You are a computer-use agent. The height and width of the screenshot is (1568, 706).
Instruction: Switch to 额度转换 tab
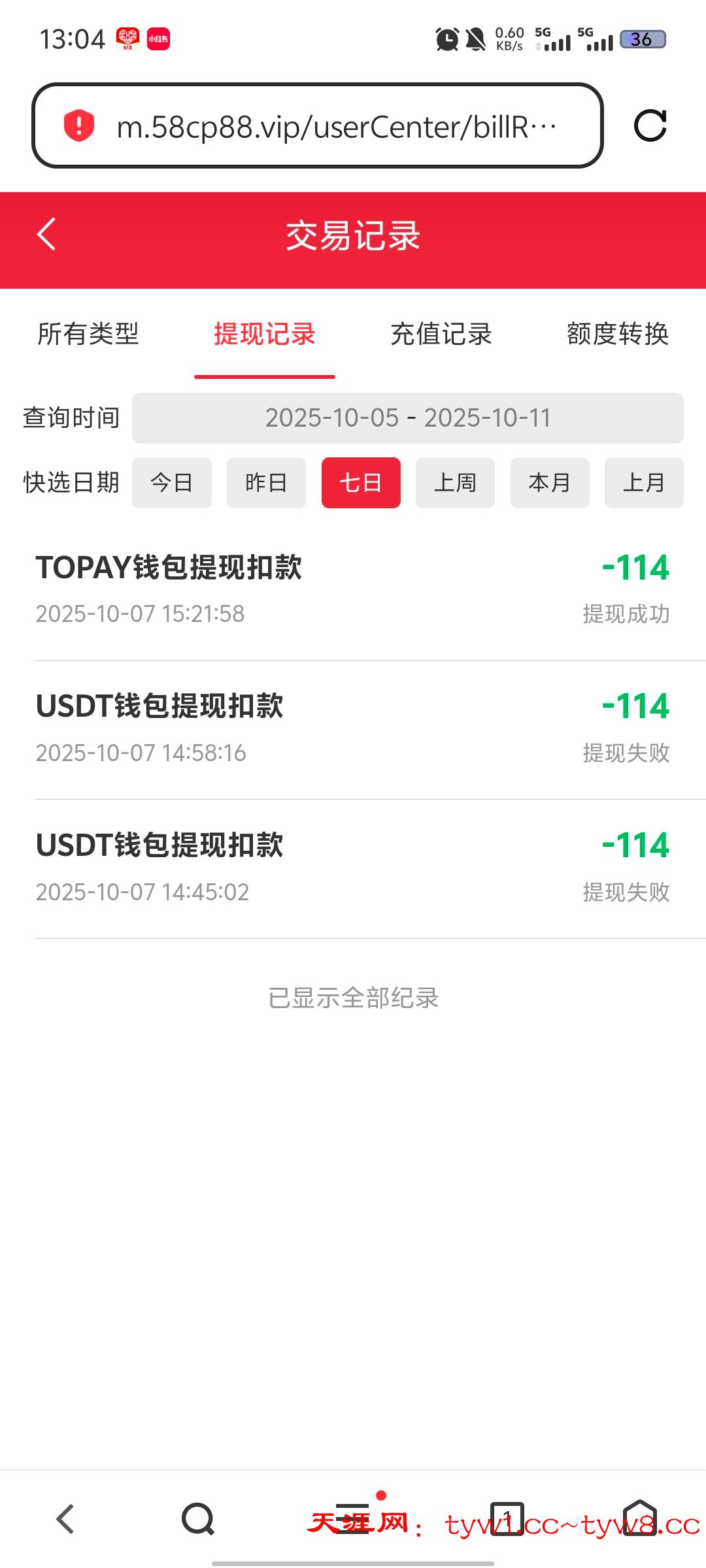tap(618, 334)
